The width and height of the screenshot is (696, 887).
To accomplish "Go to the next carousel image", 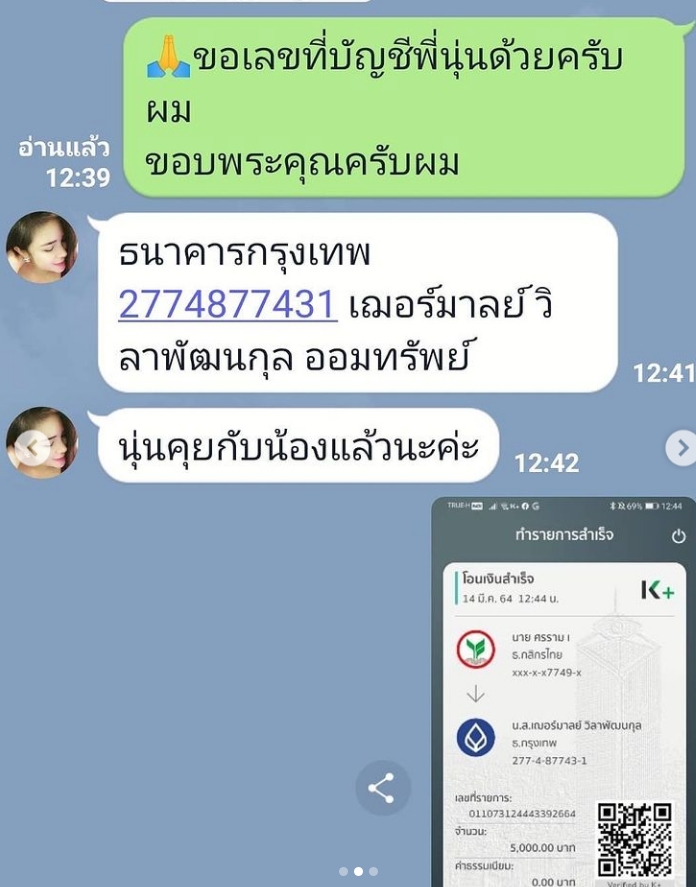I will (x=680, y=446).
